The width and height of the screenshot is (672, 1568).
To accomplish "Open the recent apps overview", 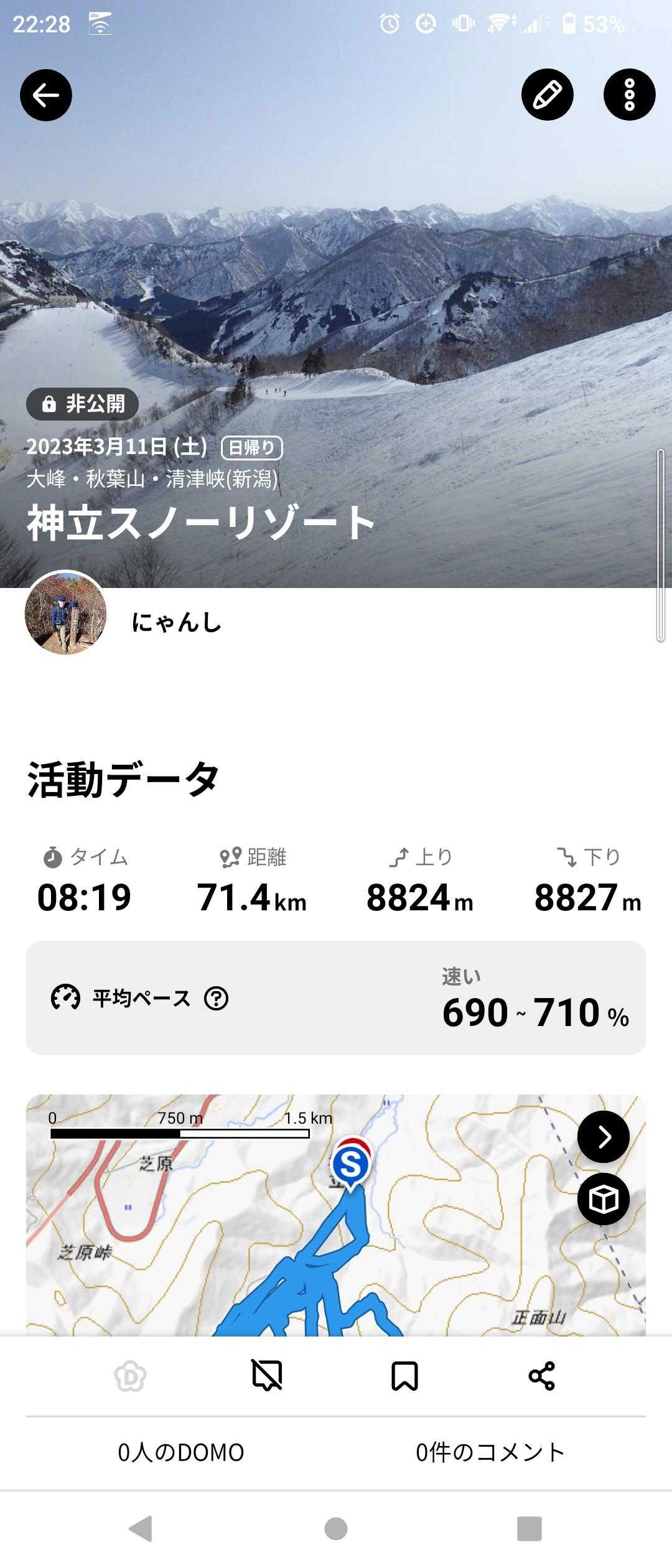I will (x=530, y=1529).
